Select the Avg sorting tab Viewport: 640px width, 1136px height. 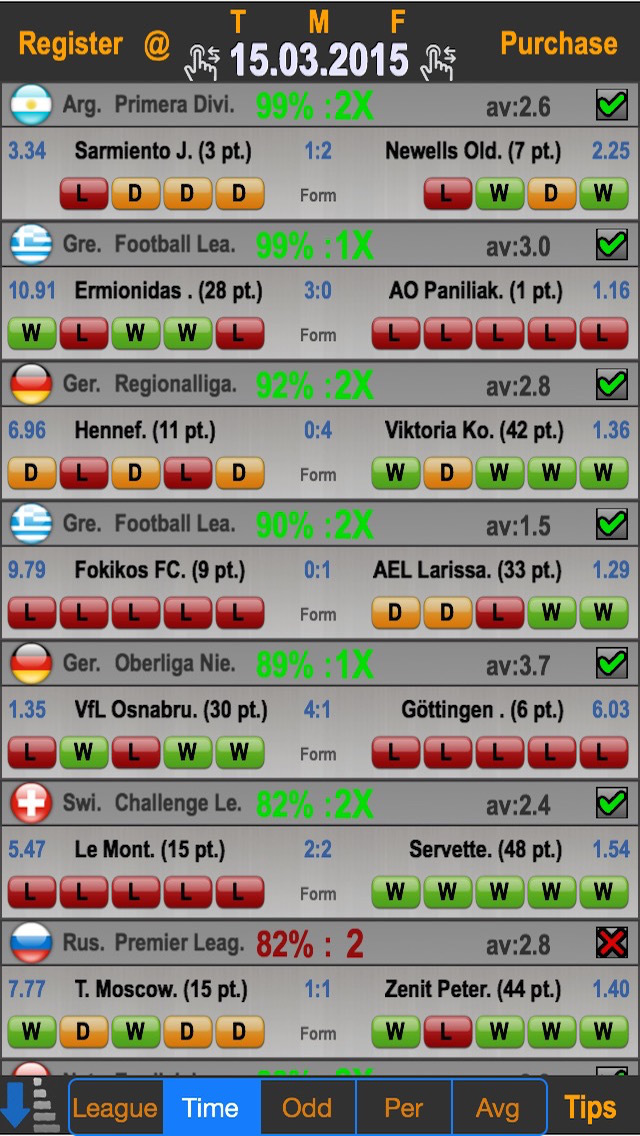[x=499, y=1108]
